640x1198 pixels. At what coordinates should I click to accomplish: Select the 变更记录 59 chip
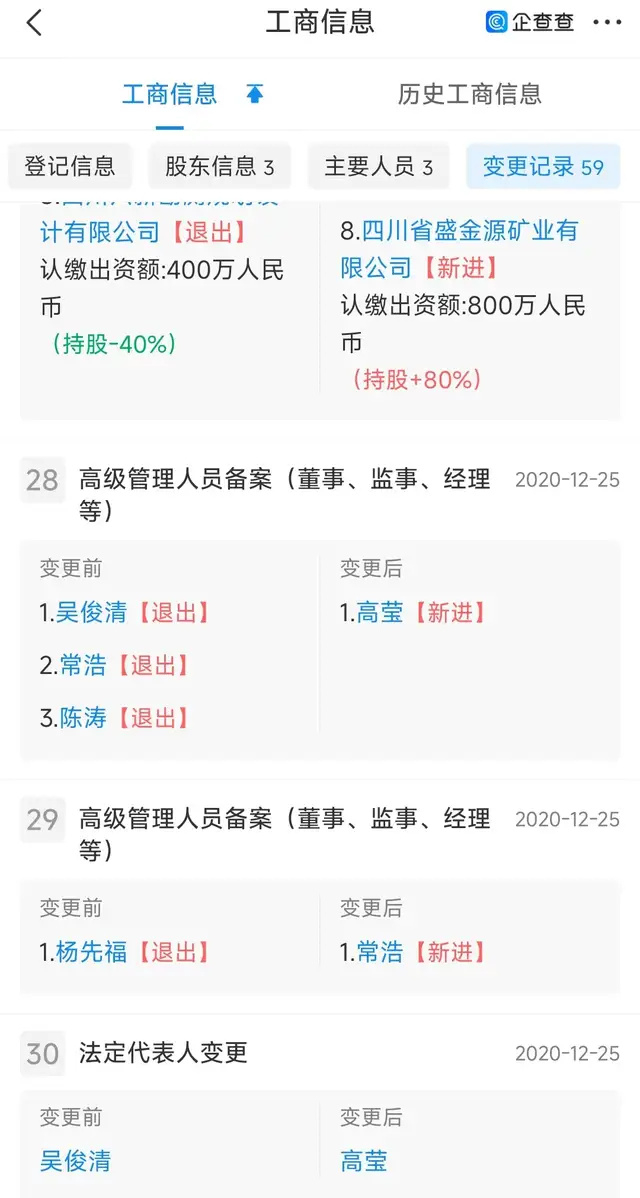click(543, 166)
